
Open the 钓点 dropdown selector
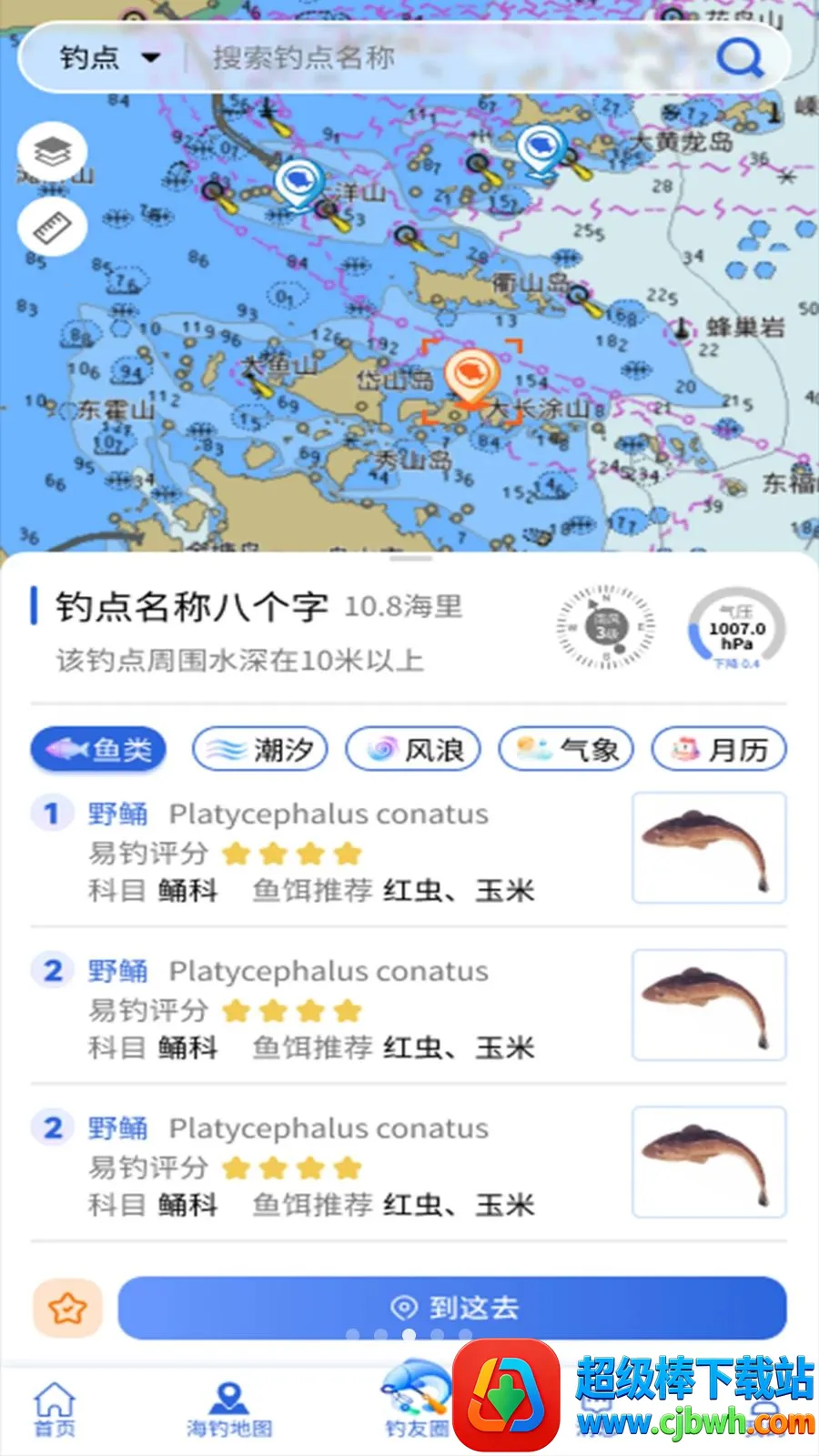[x=109, y=58]
